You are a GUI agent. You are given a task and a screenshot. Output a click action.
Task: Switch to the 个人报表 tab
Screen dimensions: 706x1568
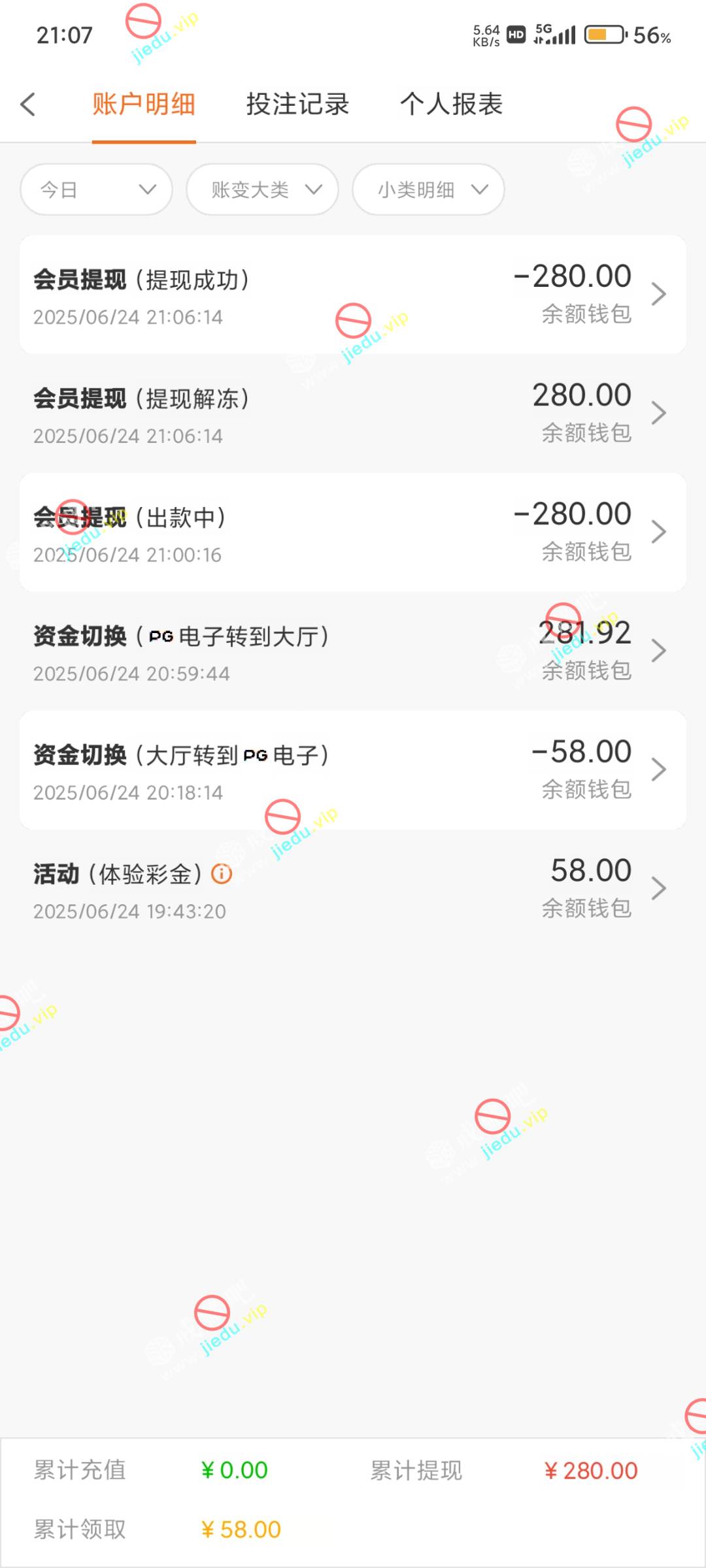[451, 105]
